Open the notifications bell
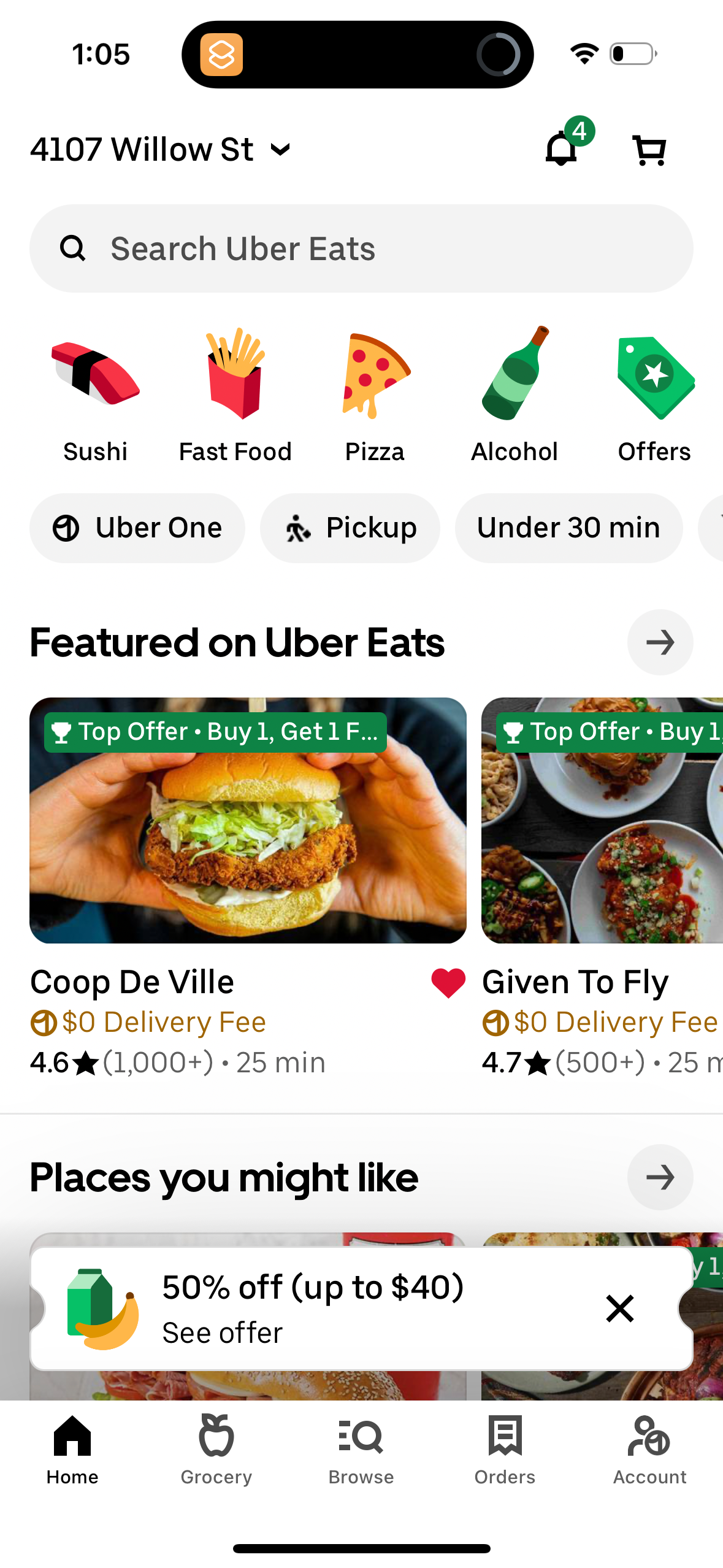This screenshot has height=1568, width=723. click(560, 150)
